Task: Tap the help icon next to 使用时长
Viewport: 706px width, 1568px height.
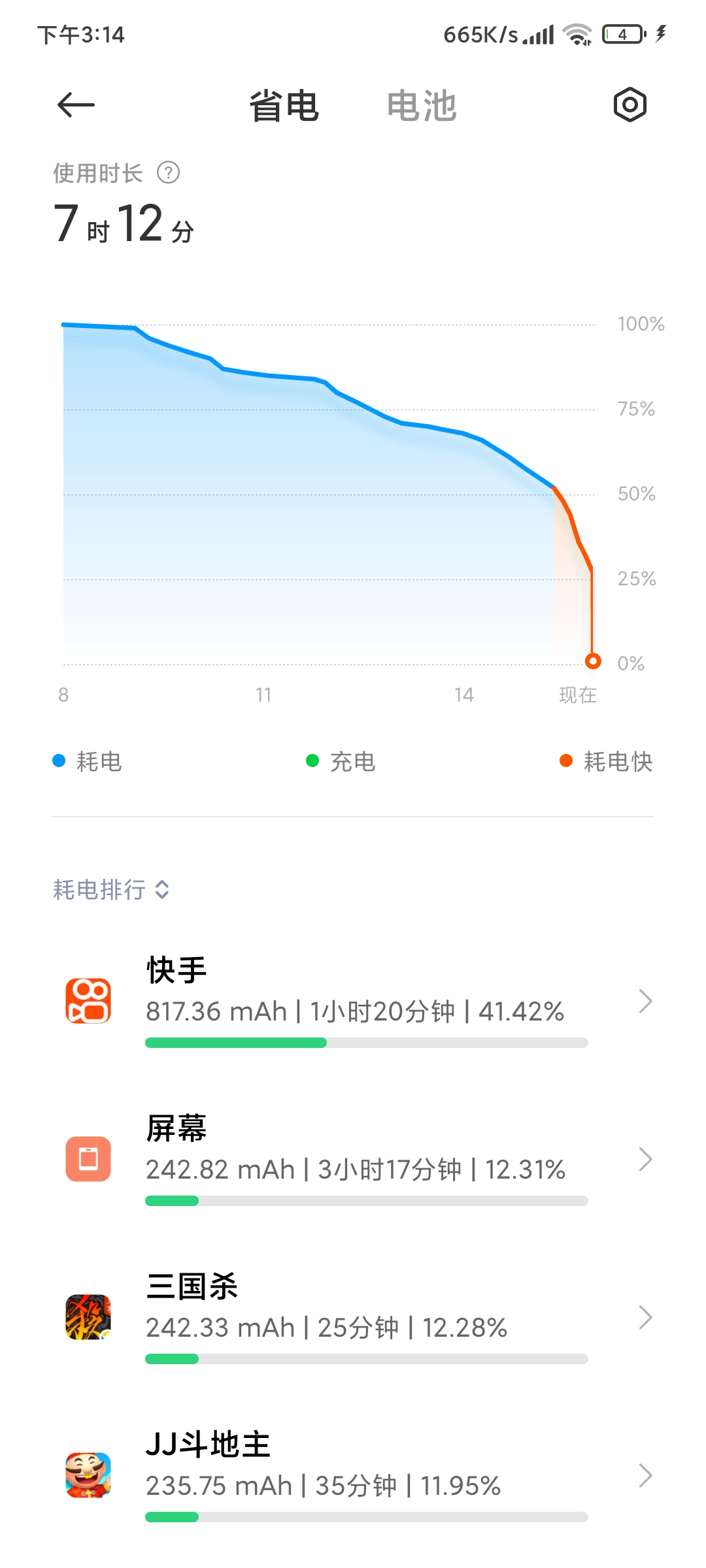Action: pyautogui.click(x=168, y=172)
